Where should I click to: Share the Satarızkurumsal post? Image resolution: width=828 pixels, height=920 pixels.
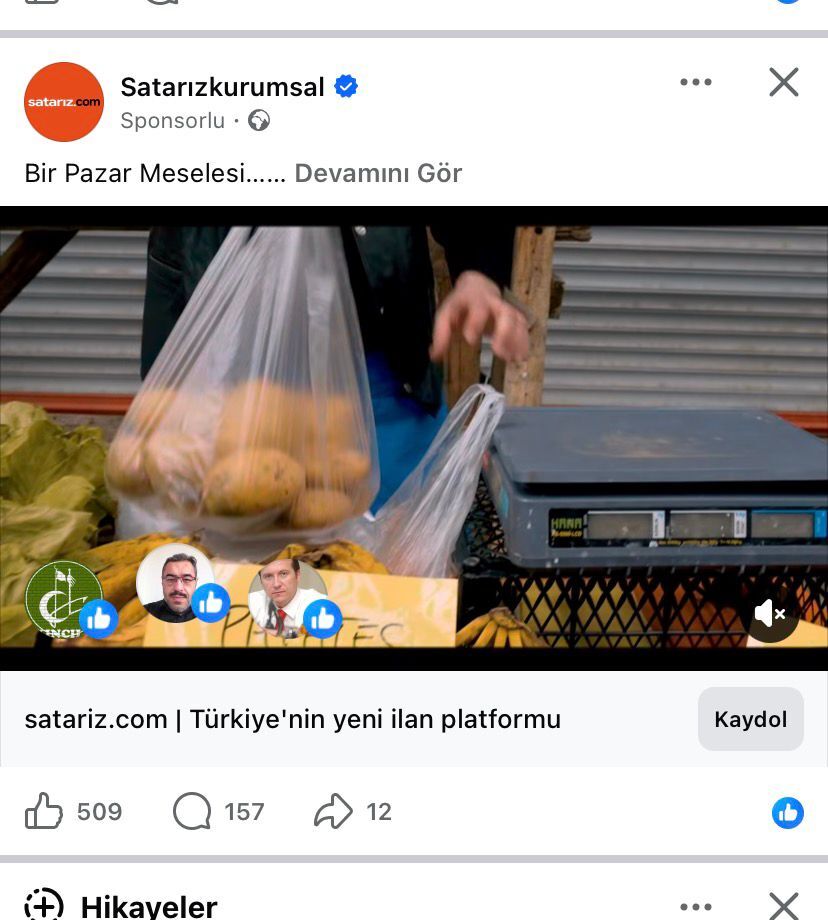pyautogui.click(x=334, y=811)
